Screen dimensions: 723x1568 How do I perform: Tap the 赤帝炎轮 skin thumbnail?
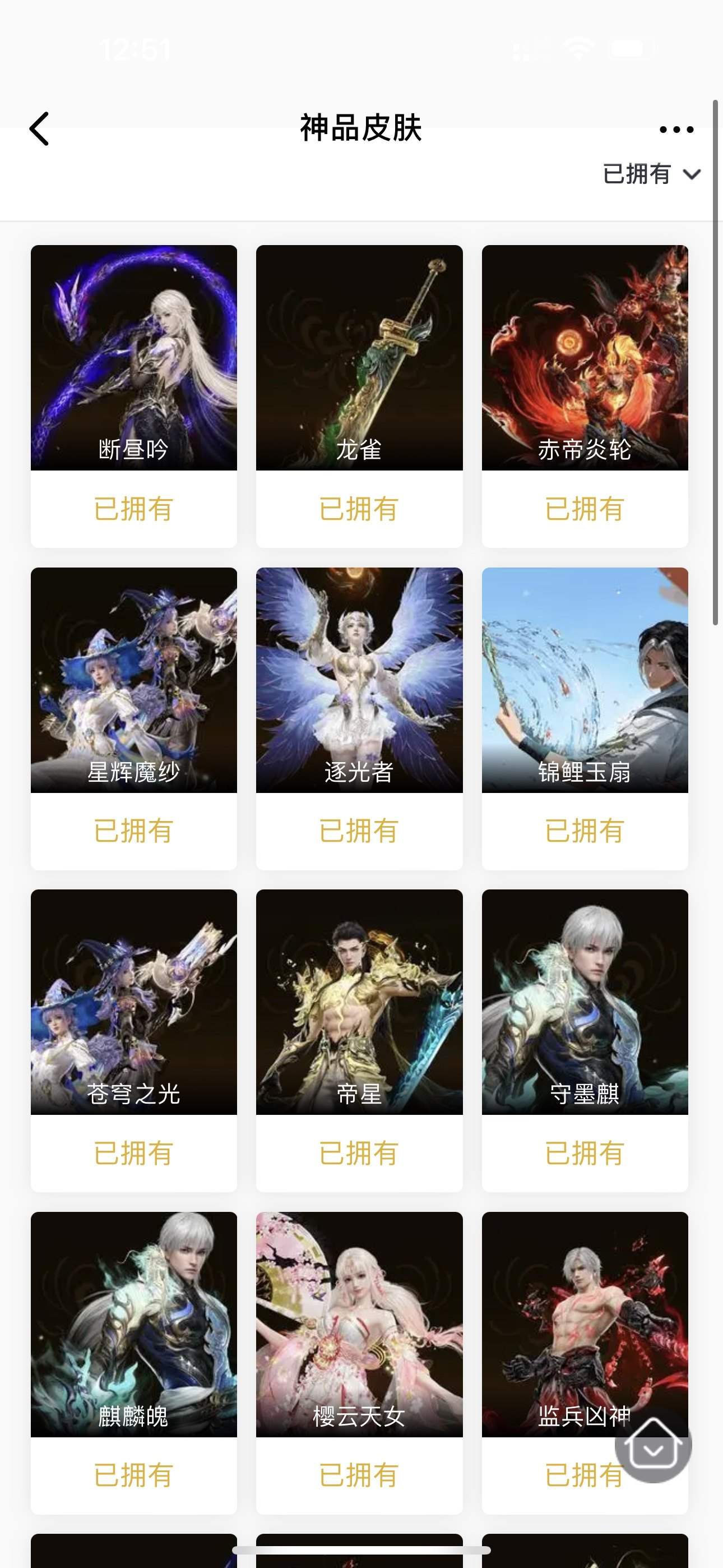click(x=585, y=359)
